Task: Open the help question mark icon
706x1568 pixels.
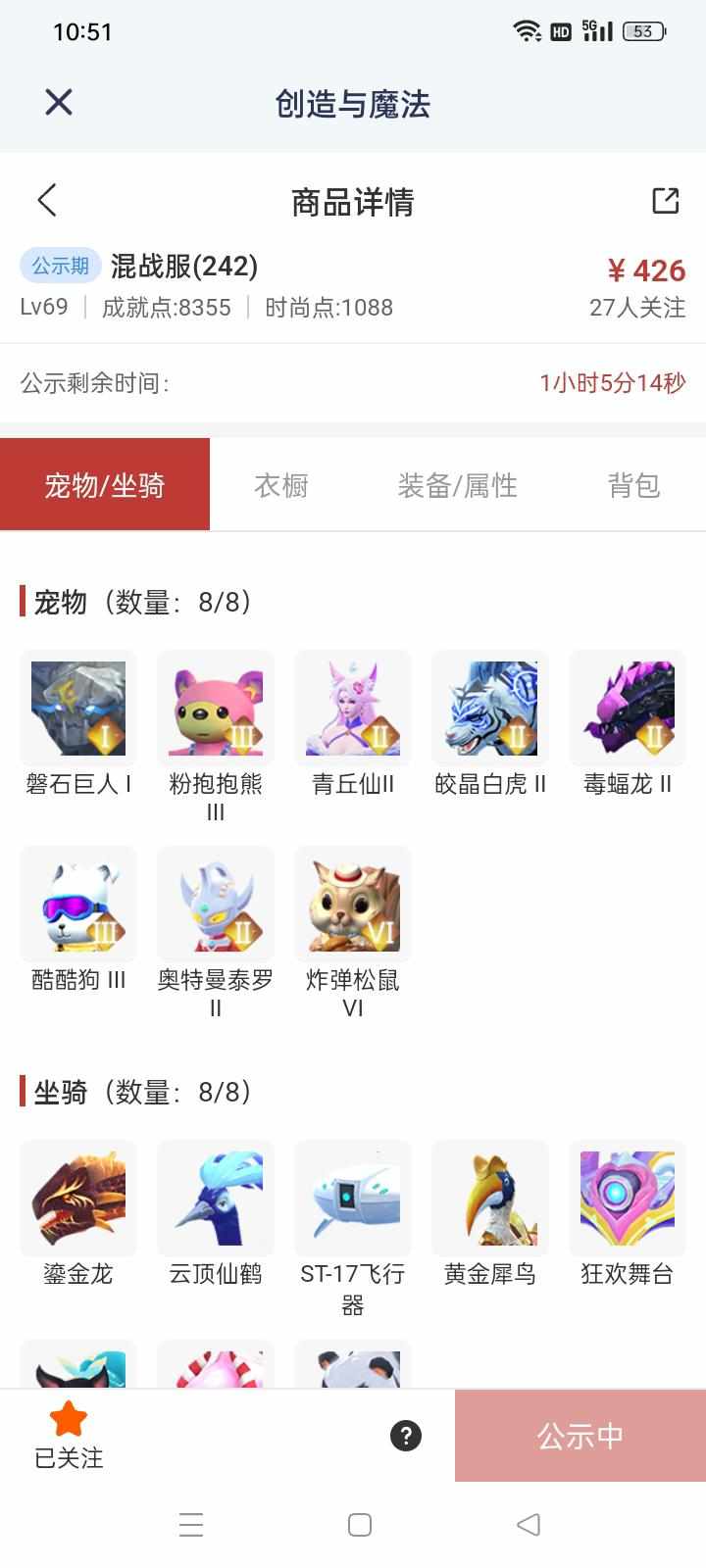Action: pos(406,1436)
